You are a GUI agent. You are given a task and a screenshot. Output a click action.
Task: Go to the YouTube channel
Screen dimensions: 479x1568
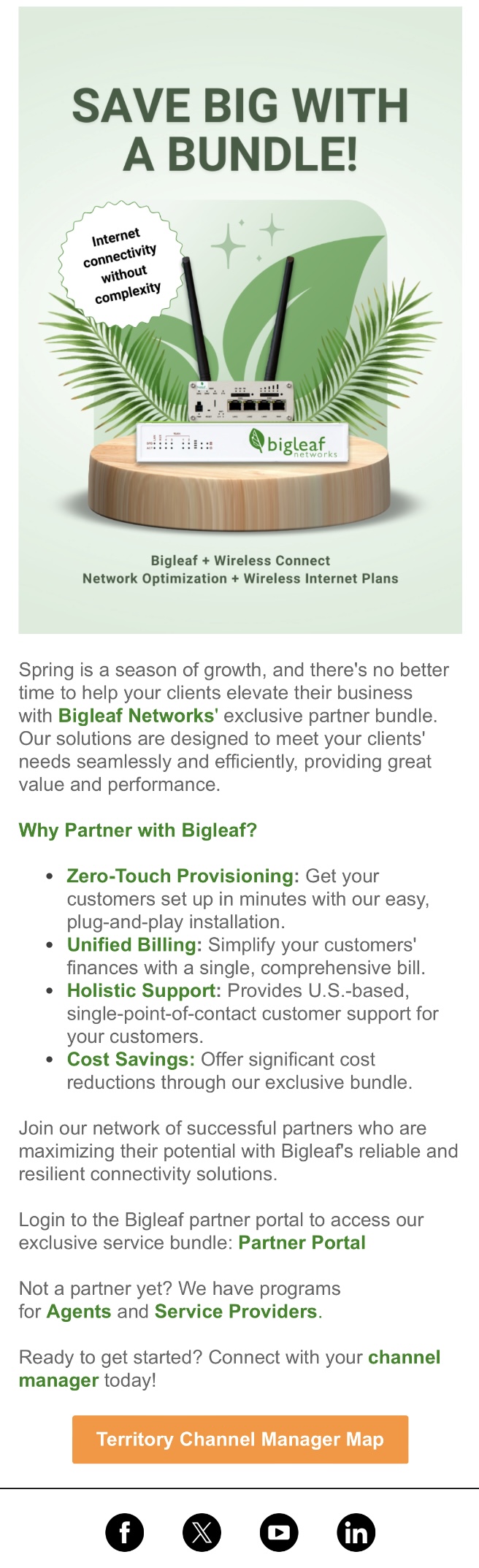pos(279,1531)
